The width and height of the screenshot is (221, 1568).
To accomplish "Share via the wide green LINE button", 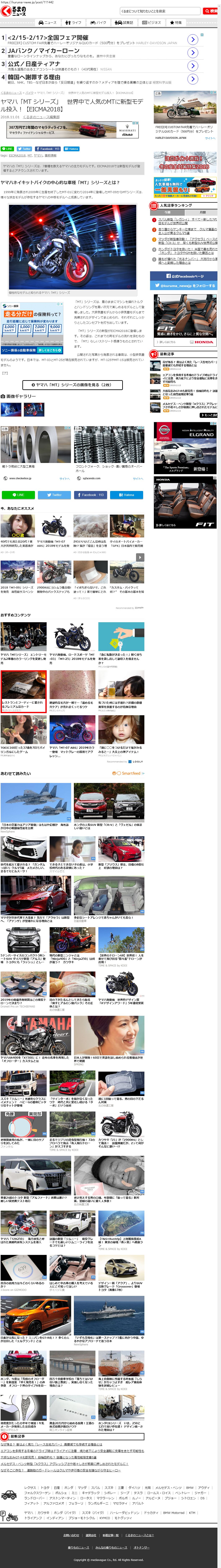I will (x=19, y=495).
